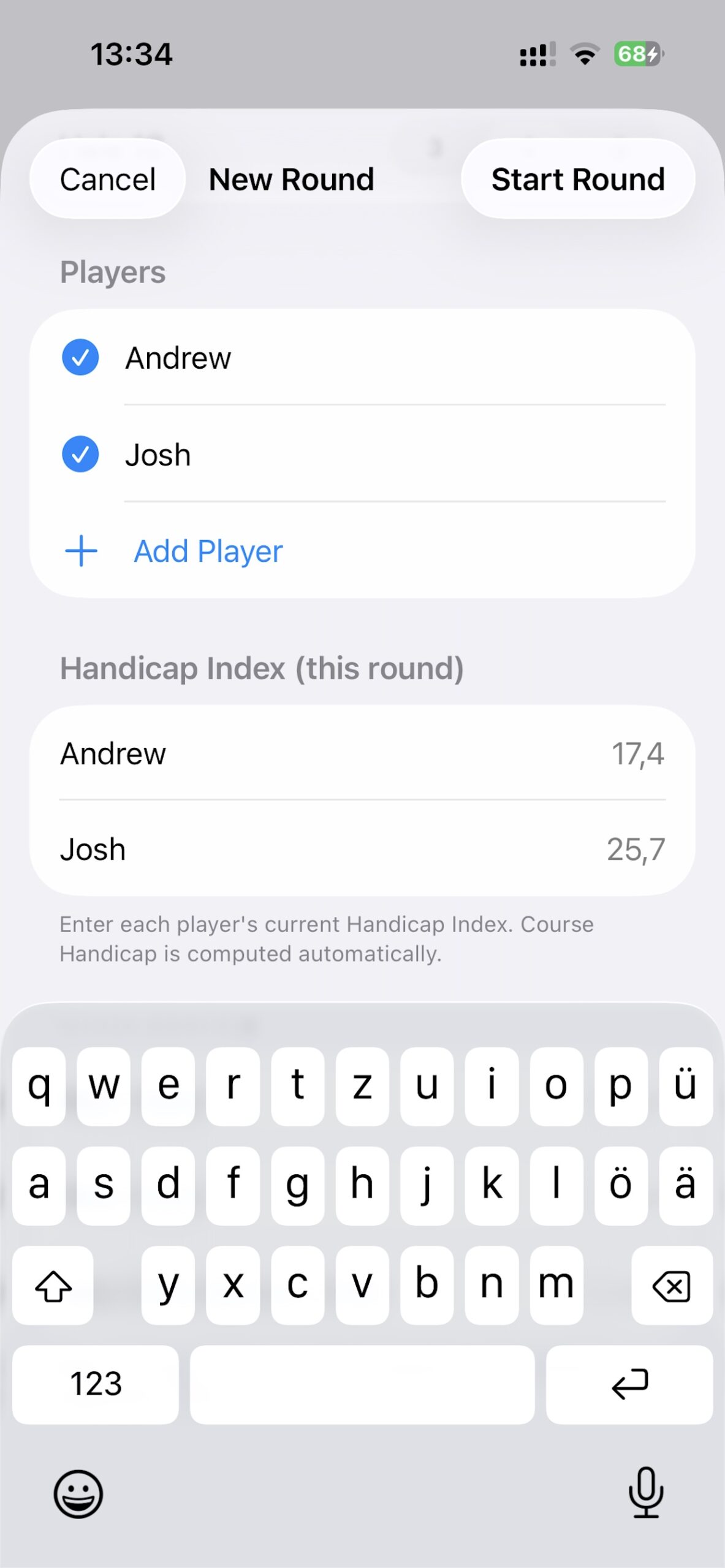Tap Start Round button
The width and height of the screenshot is (725, 1568).
[x=577, y=179]
